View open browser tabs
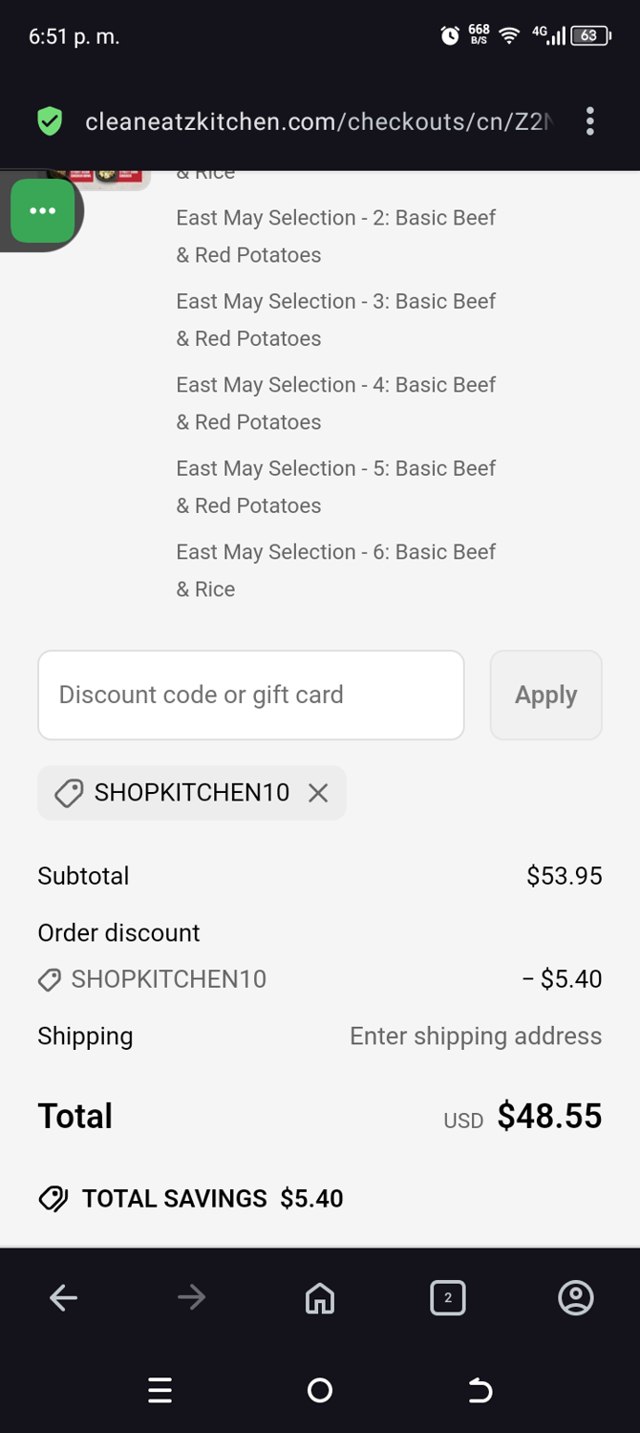640x1433 pixels. pos(447,1298)
